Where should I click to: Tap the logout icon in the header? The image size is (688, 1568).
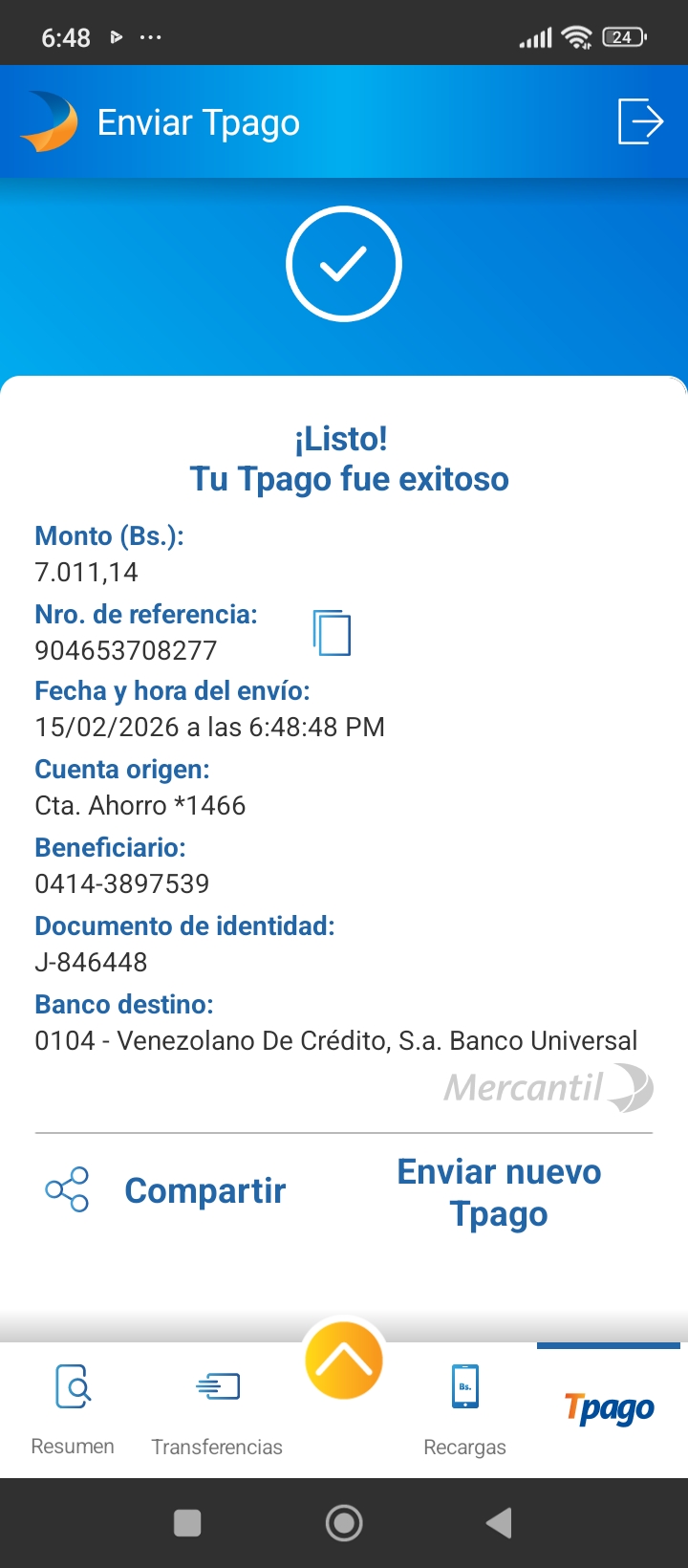[x=640, y=121]
